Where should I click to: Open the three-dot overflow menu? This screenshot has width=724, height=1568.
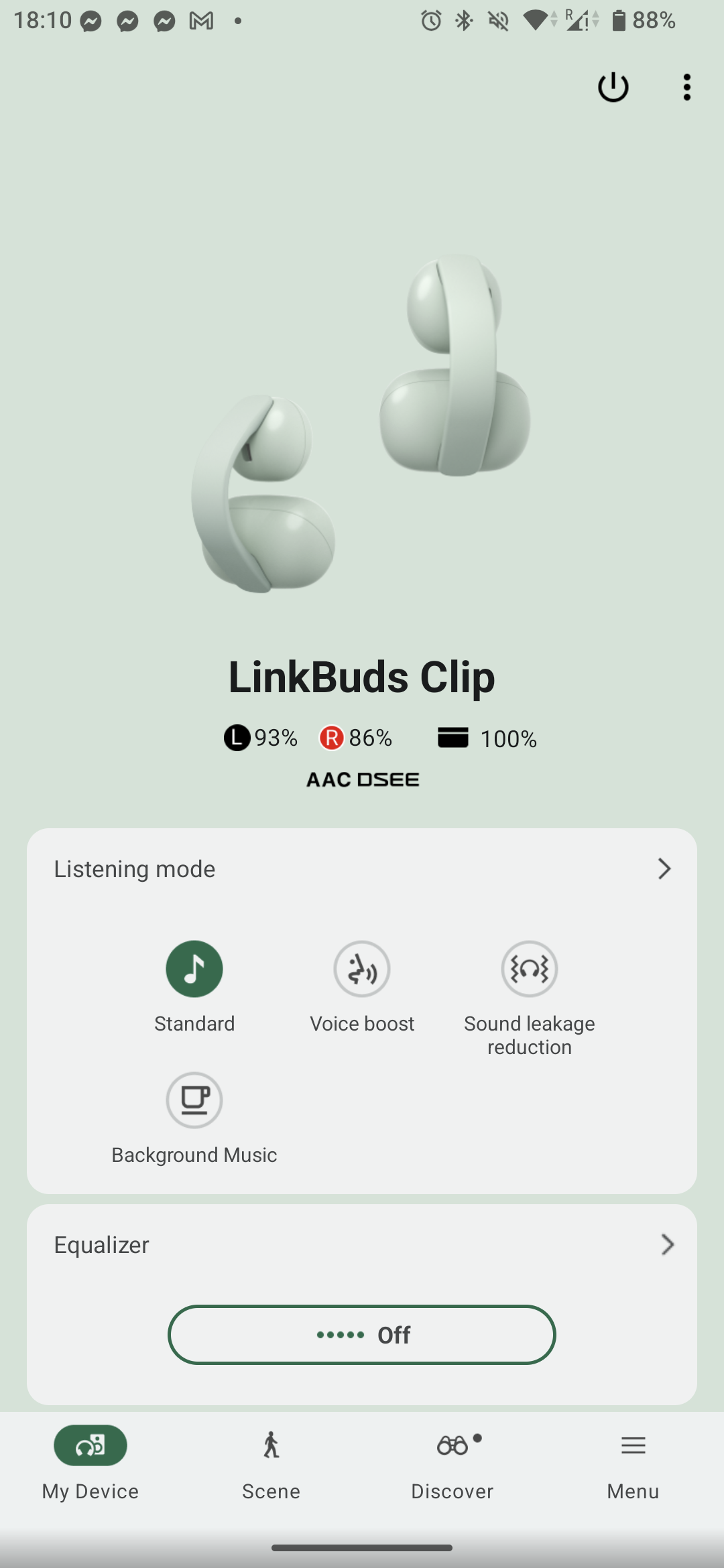686,87
